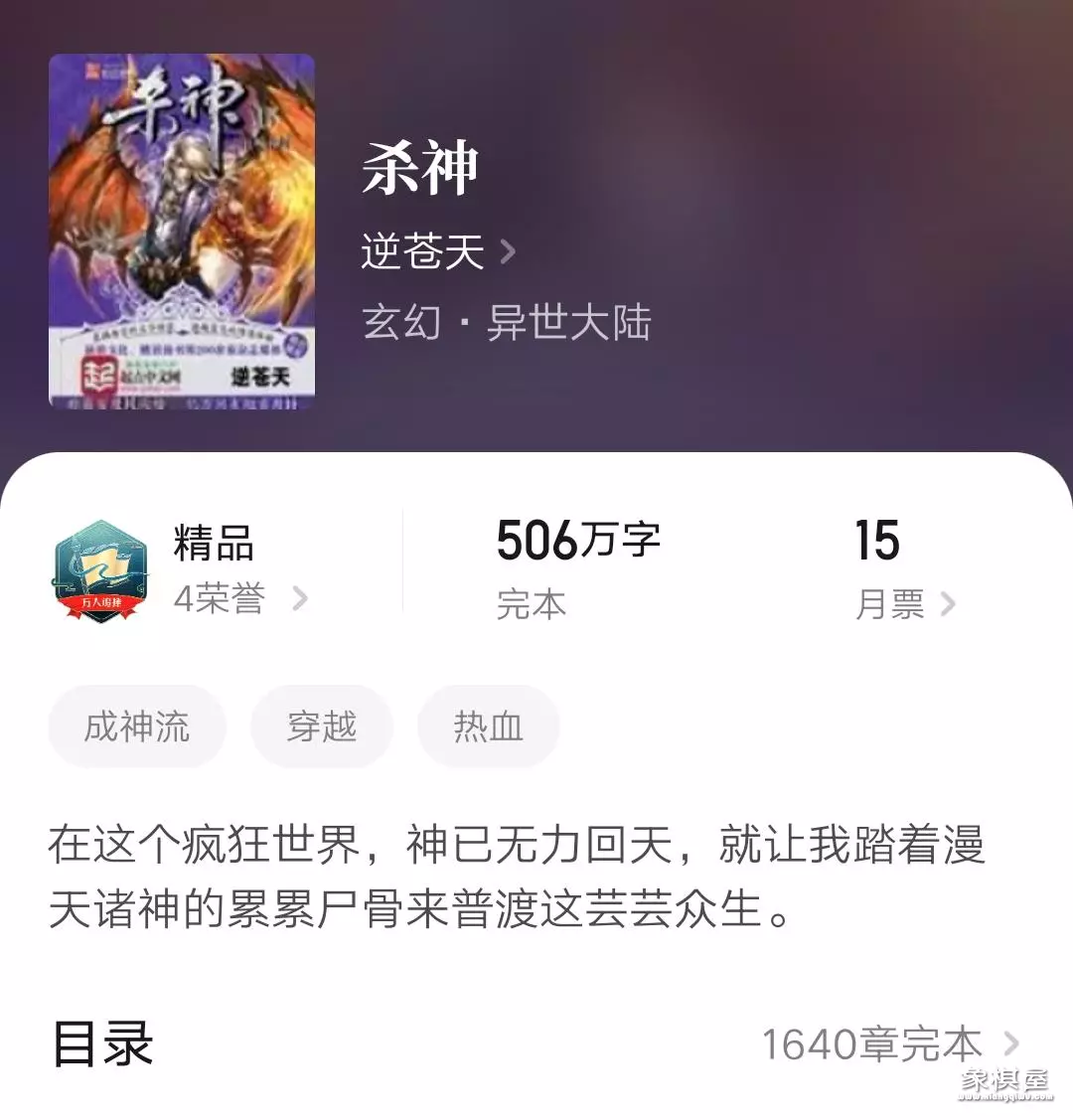Switch to category 玄幻·异世大陆

click(x=507, y=324)
